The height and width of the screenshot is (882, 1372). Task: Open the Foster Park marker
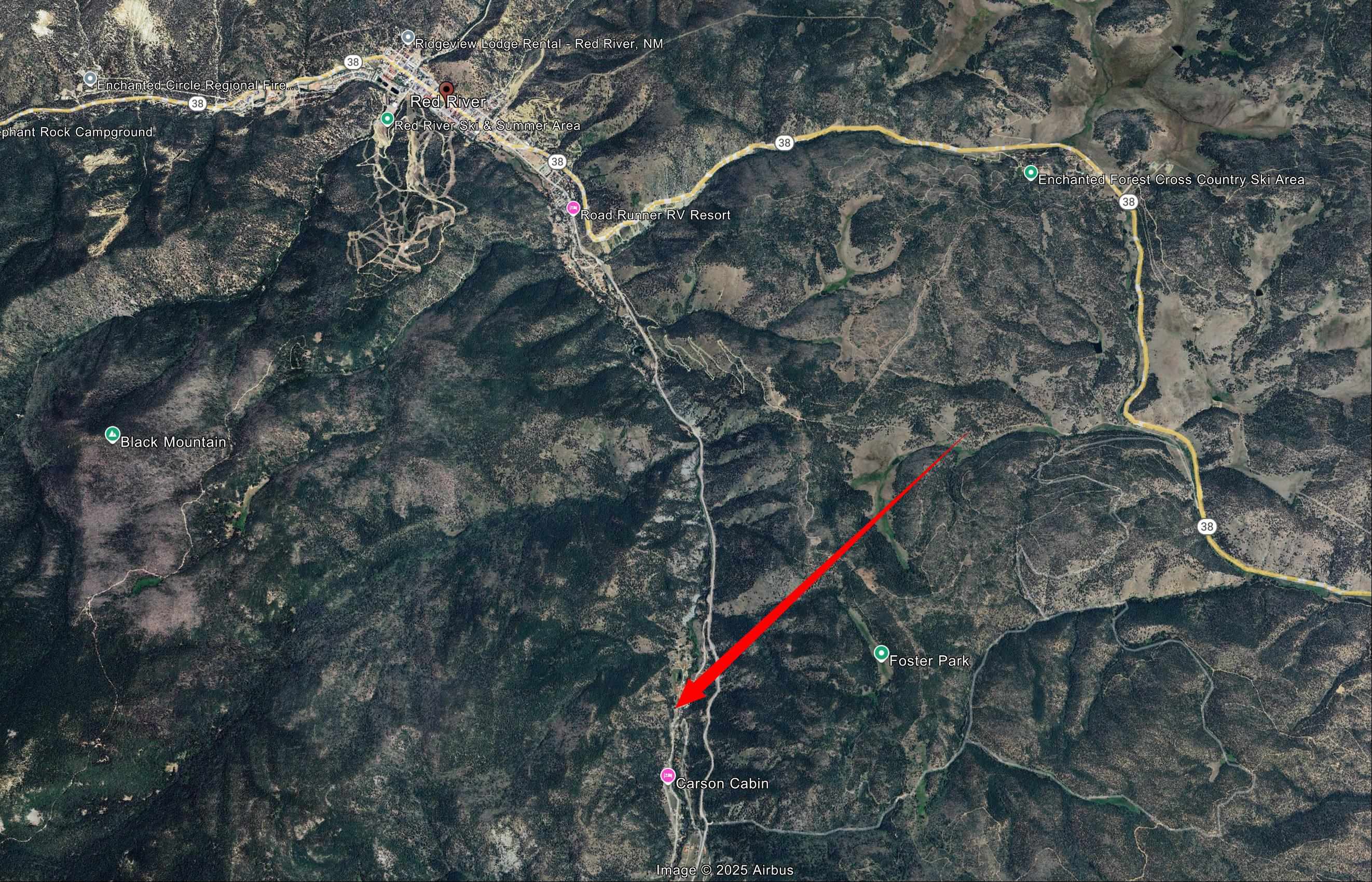coord(881,653)
